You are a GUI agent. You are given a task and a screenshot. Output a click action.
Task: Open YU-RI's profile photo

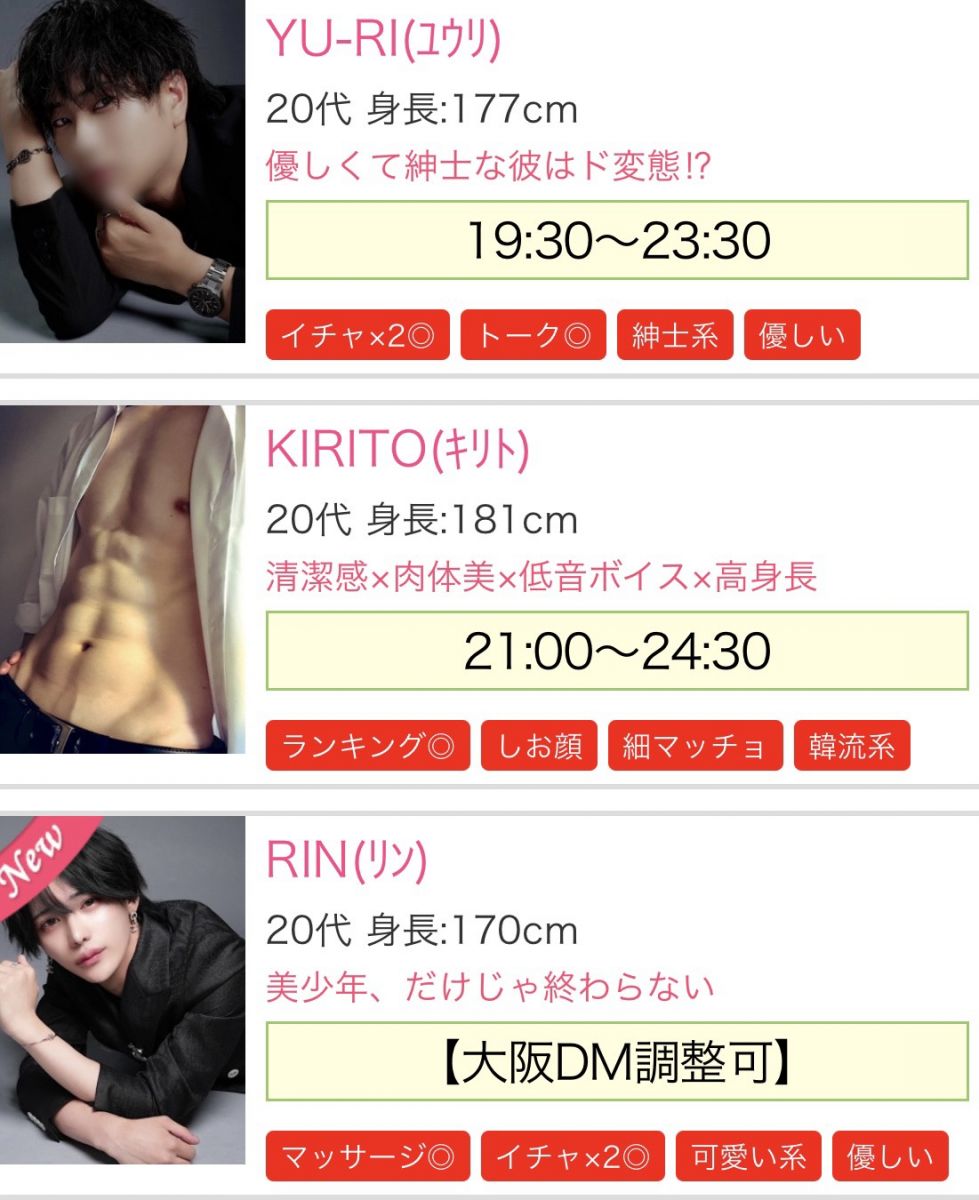coord(122,170)
